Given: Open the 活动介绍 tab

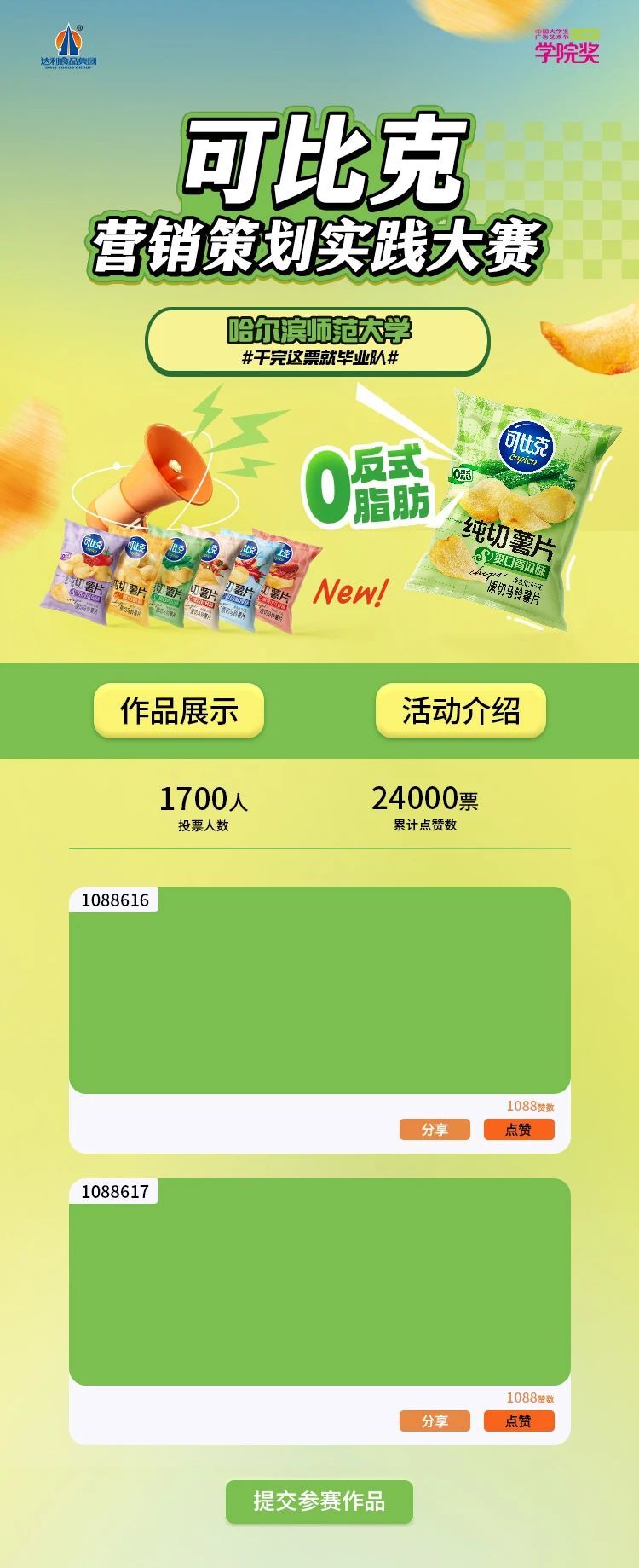Looking at the screenshot, I should (460, 710).
